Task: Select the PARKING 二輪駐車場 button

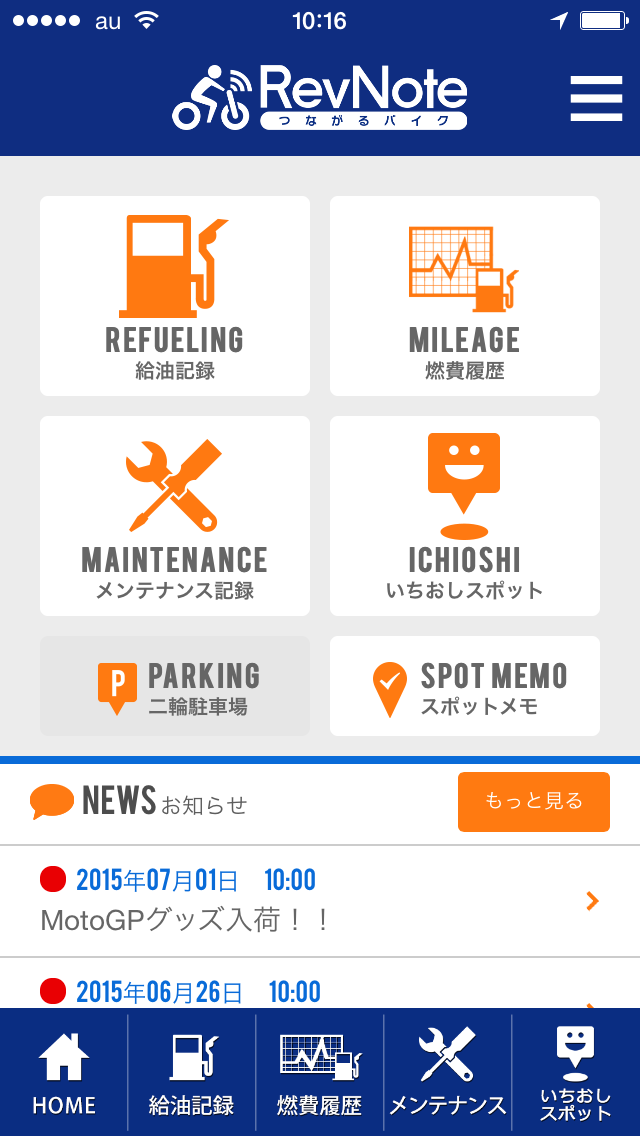Action: [x=175, y=686]
